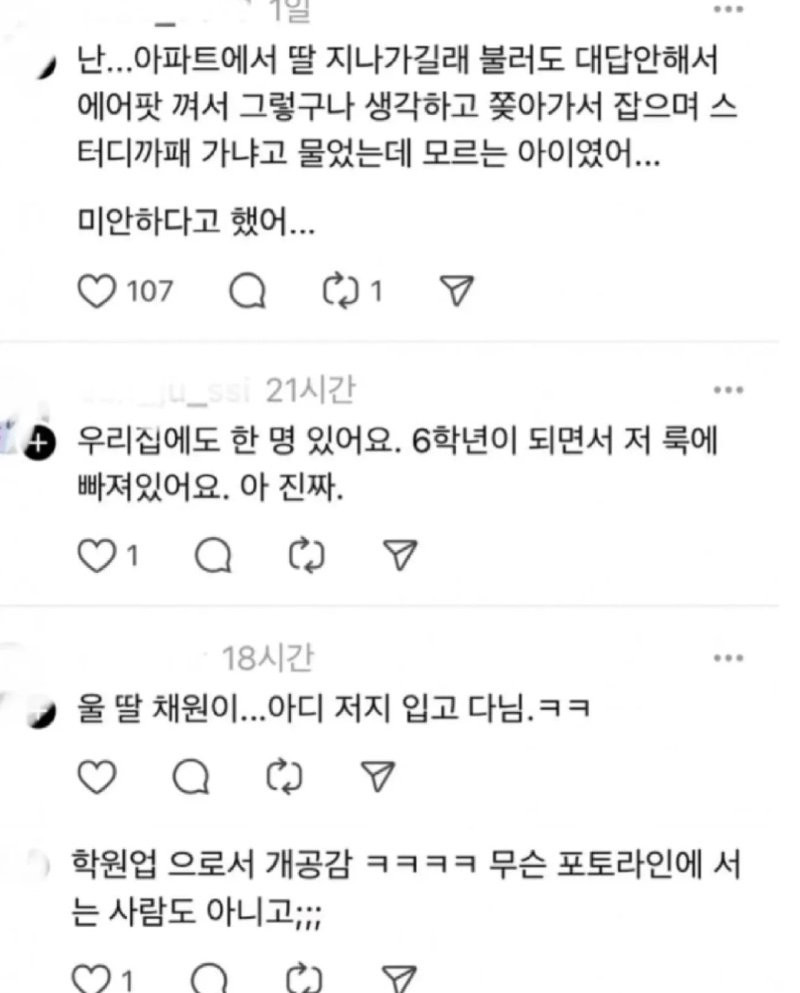Reply to the 학원업 으로서 개공감 comment
The width and height of the screenshot is (800, 993).
pyautogui.click(x=209, y=978)
